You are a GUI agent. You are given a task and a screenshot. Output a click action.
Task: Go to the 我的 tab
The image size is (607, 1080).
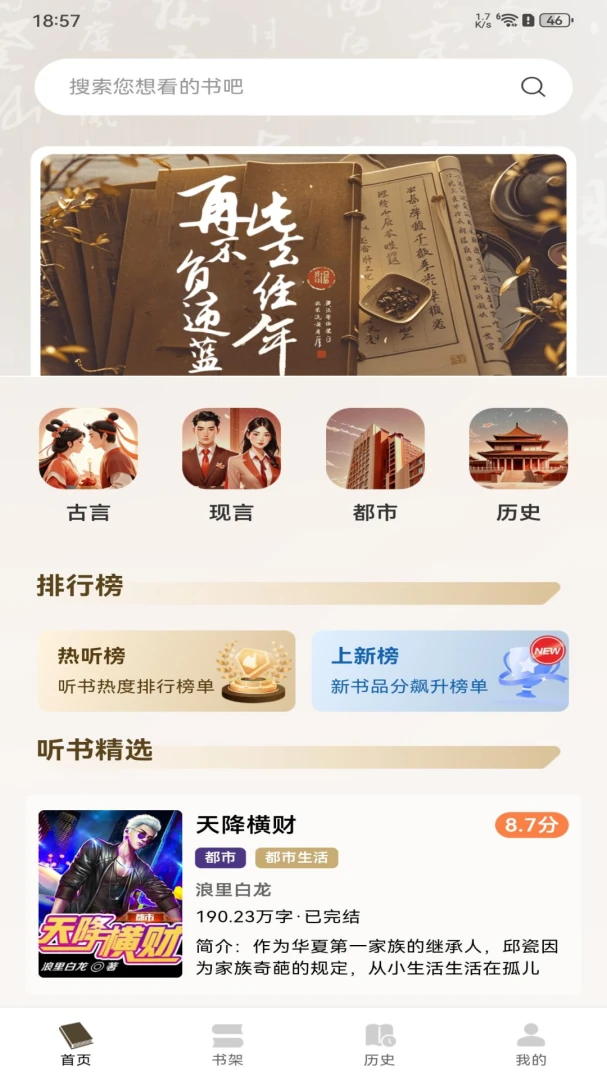click(x=531, y=1045)
